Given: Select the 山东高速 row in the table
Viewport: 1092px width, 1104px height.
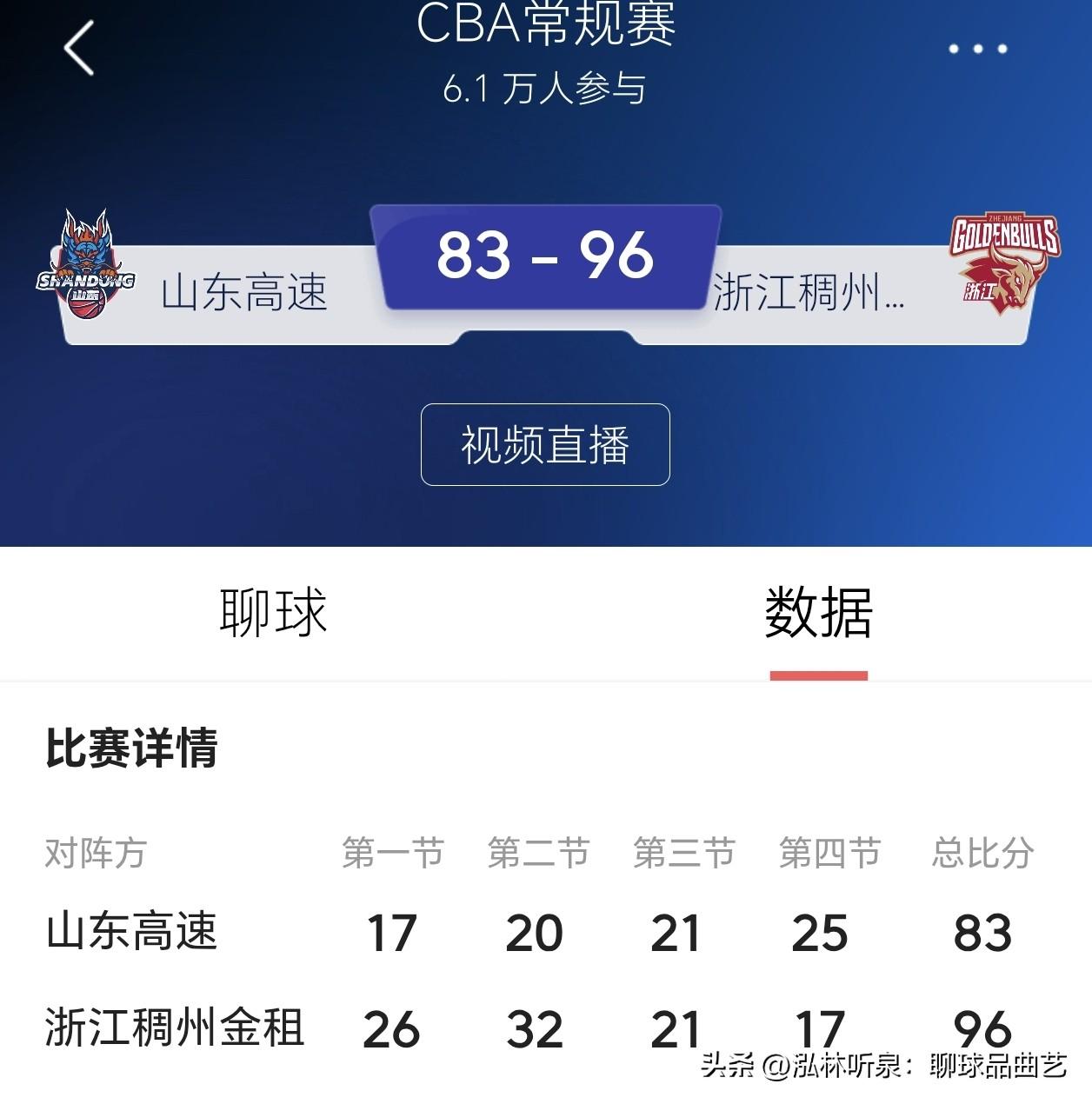Looking at the screenshot, I should click(130, 934).
